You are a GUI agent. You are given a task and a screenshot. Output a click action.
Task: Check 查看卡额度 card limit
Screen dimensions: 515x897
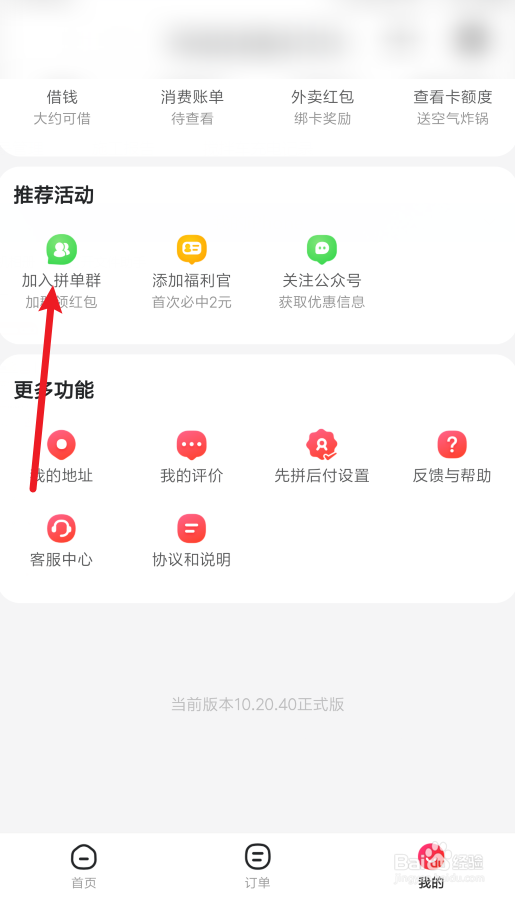[453, 106]
